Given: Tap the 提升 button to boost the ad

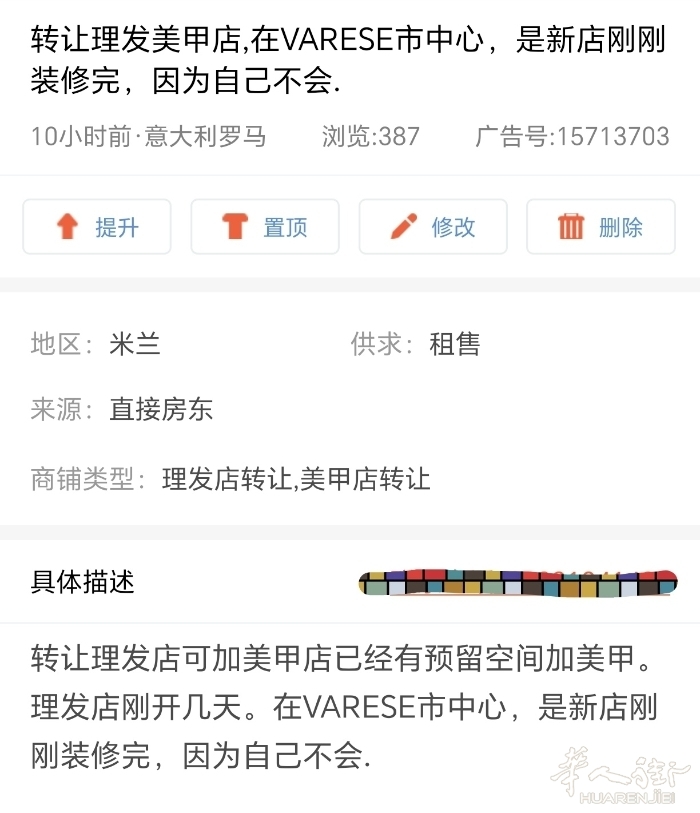Looking at the screenshot, I should coord(97,227).
